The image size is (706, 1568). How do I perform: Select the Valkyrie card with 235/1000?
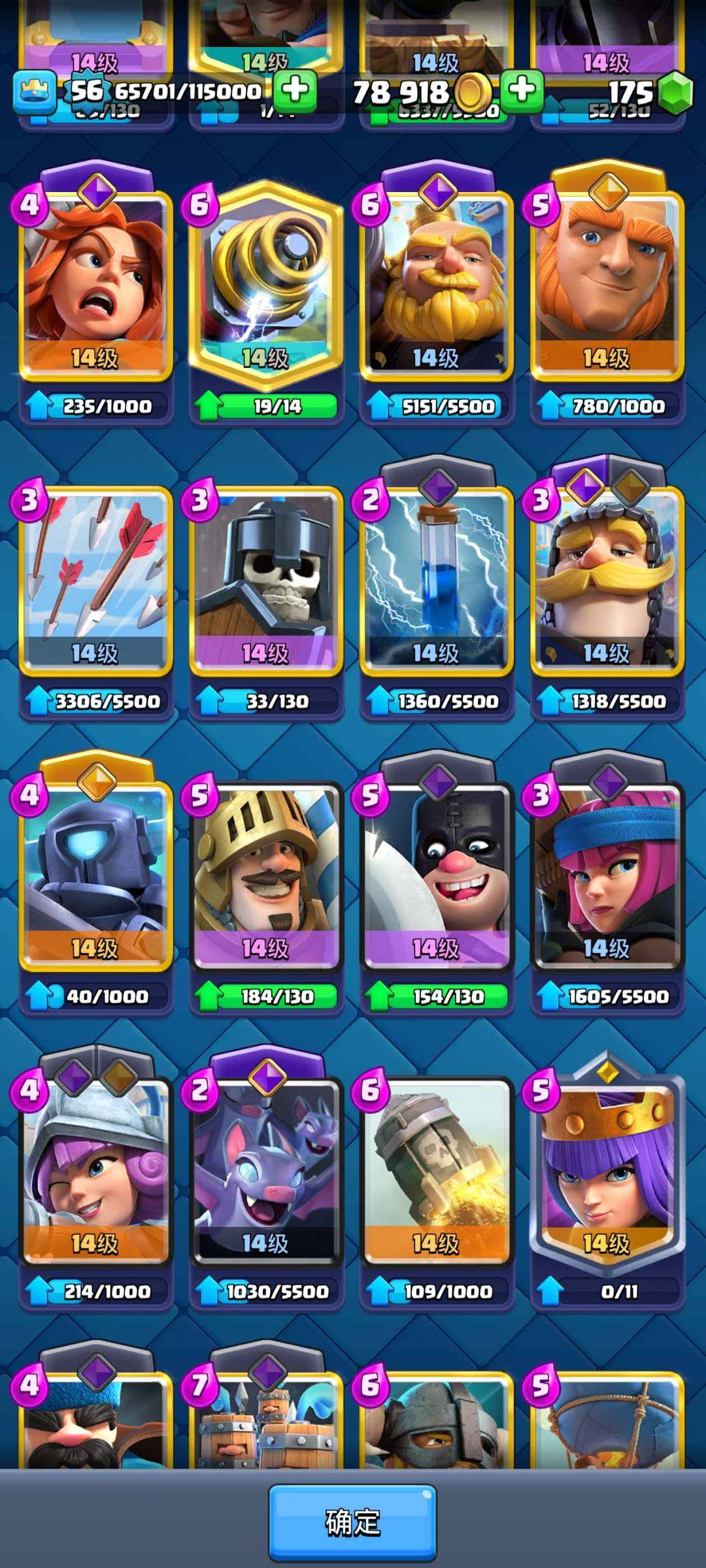pyautogui.click(x=95, y=287)
